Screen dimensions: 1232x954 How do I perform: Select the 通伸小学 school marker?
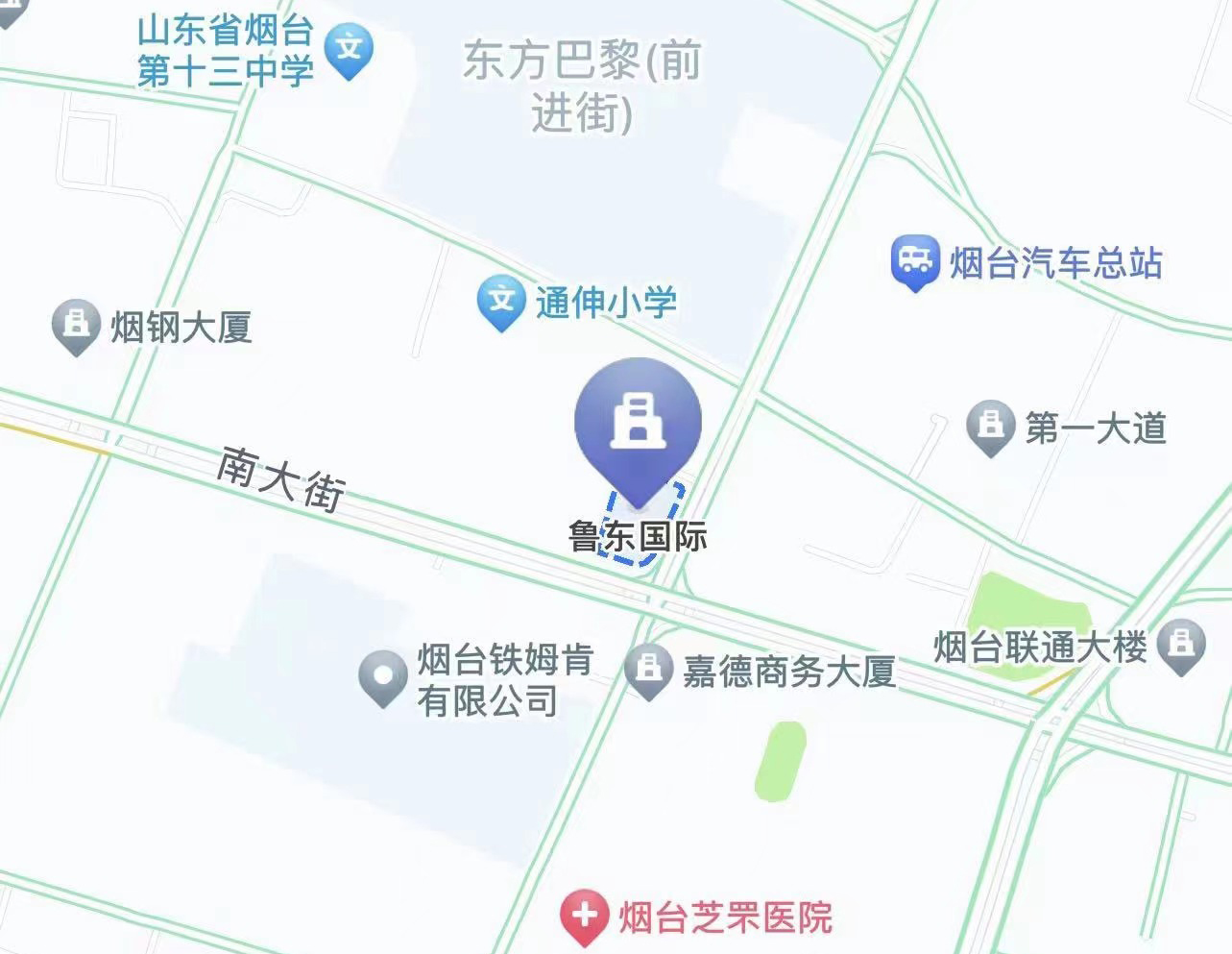pos(500,302)
